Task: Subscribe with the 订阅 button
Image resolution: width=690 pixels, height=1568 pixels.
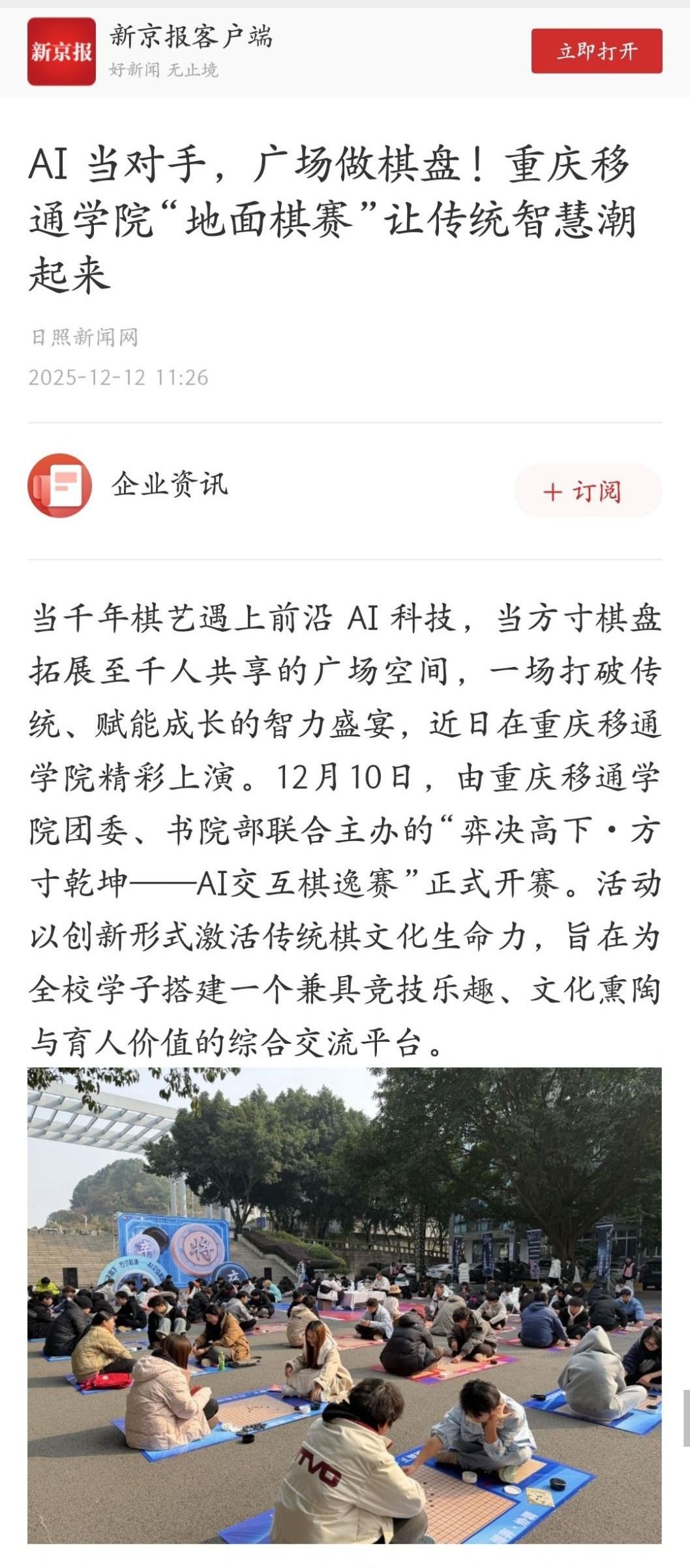Action: pos(588,491)
